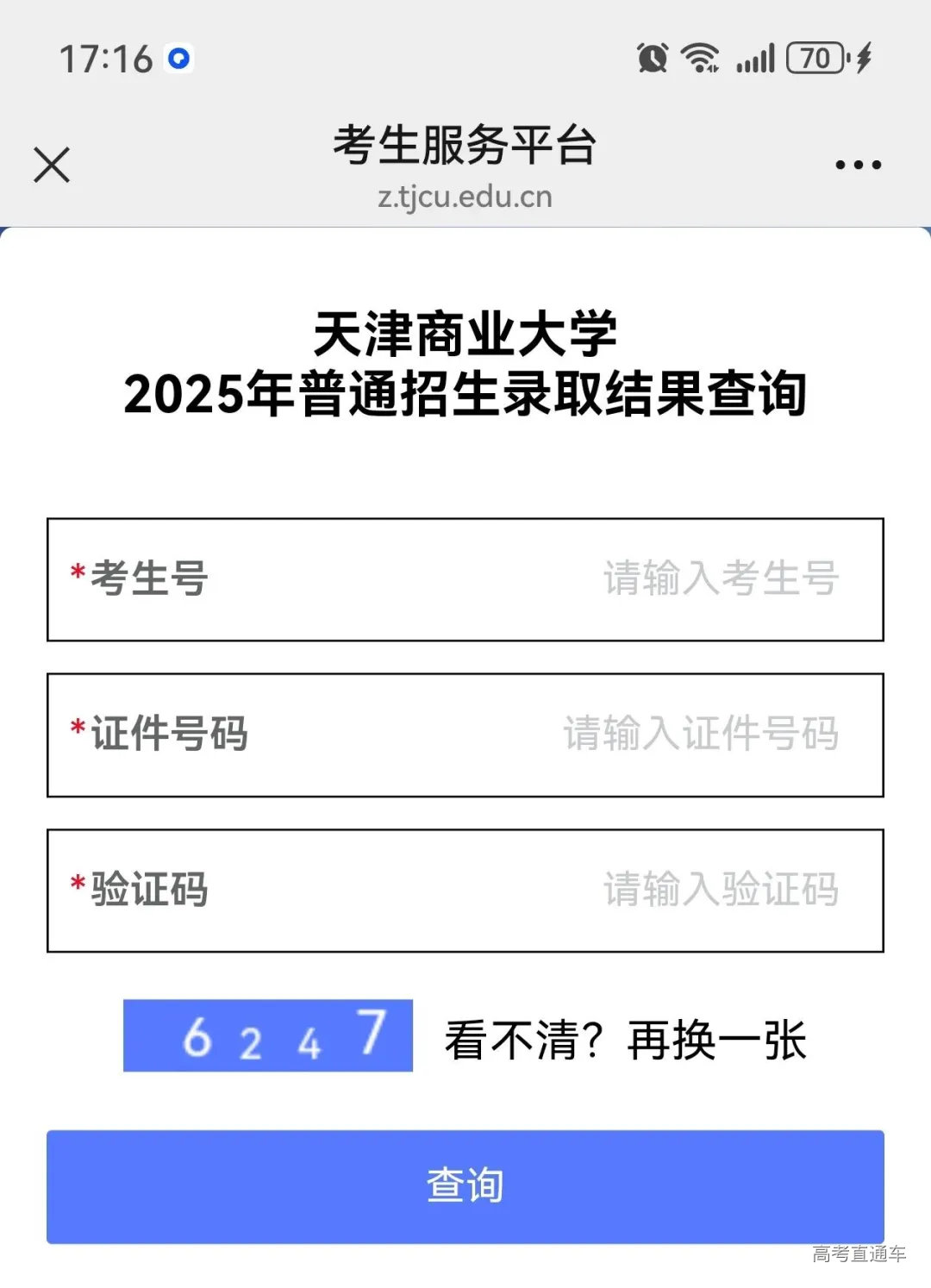Select the 考生号 input field
This screenshot has height=1288, width=931.
[465, 579]
